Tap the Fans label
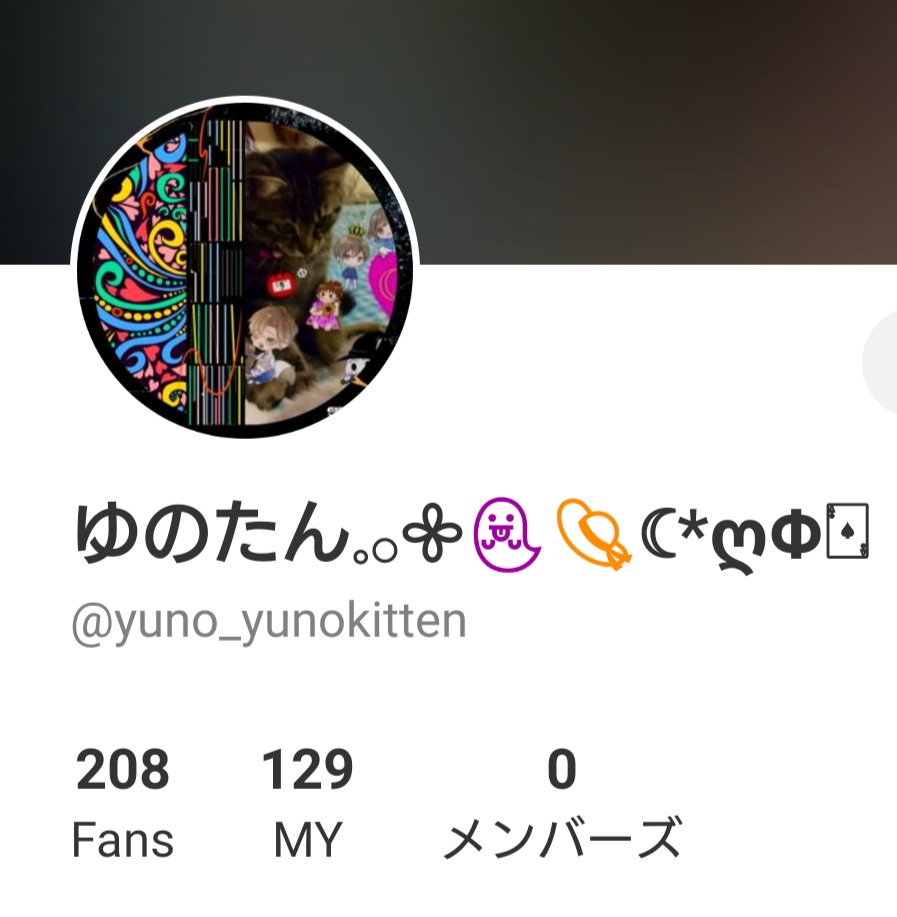Image resolution: width=897 pixels, height=917 pixels. tap(123, 840)
